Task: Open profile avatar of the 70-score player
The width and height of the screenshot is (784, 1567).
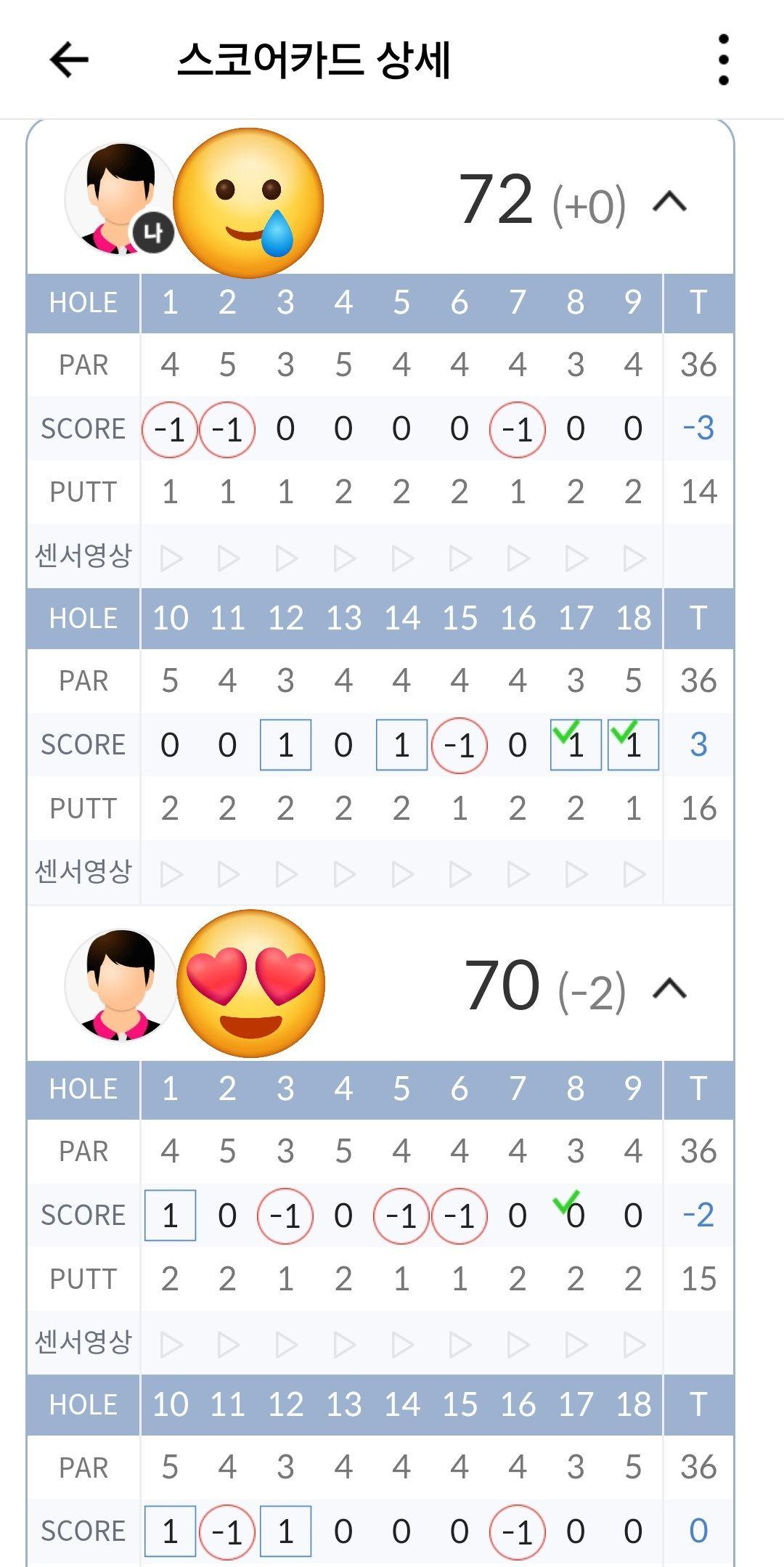Action: [120, 985]
